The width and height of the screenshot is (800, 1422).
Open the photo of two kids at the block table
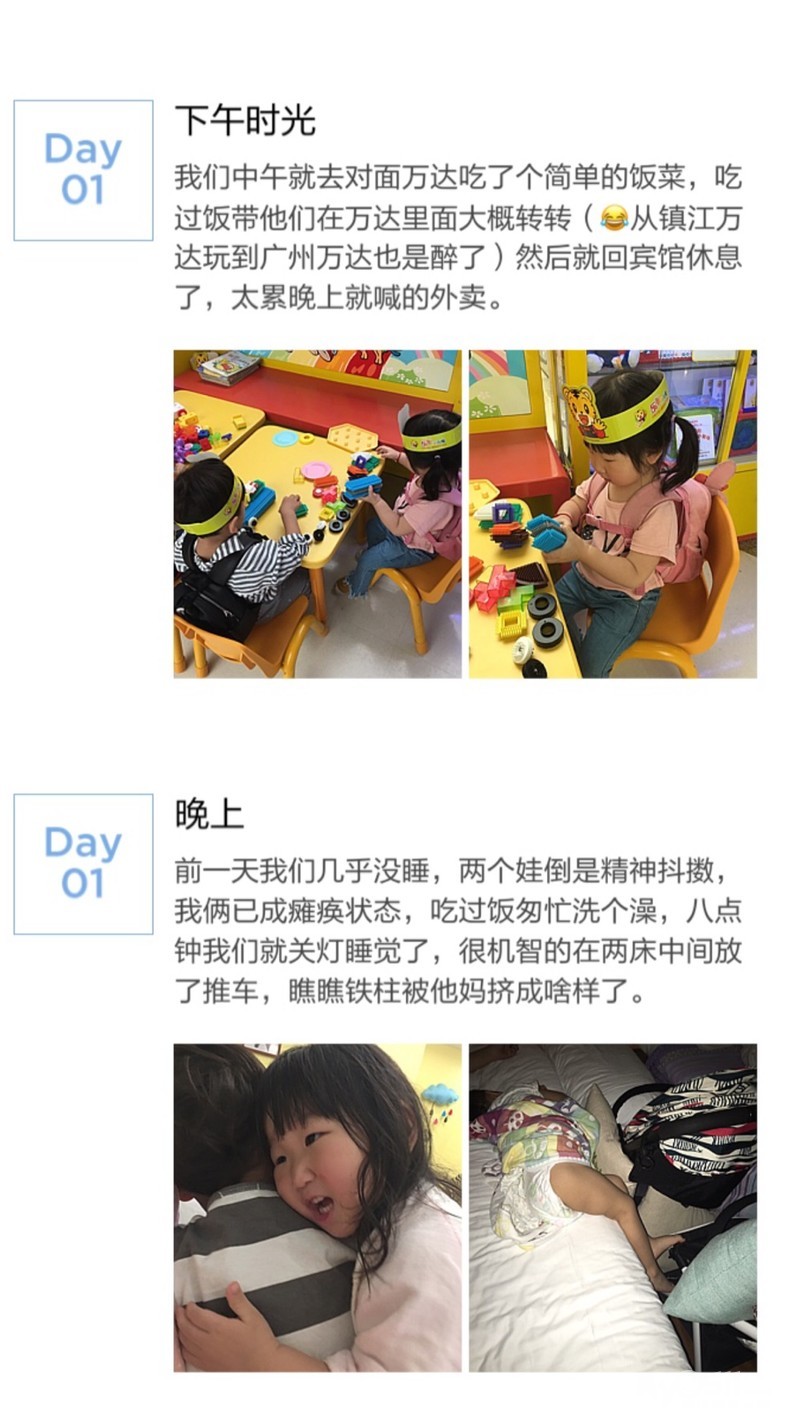pos(317,513)
